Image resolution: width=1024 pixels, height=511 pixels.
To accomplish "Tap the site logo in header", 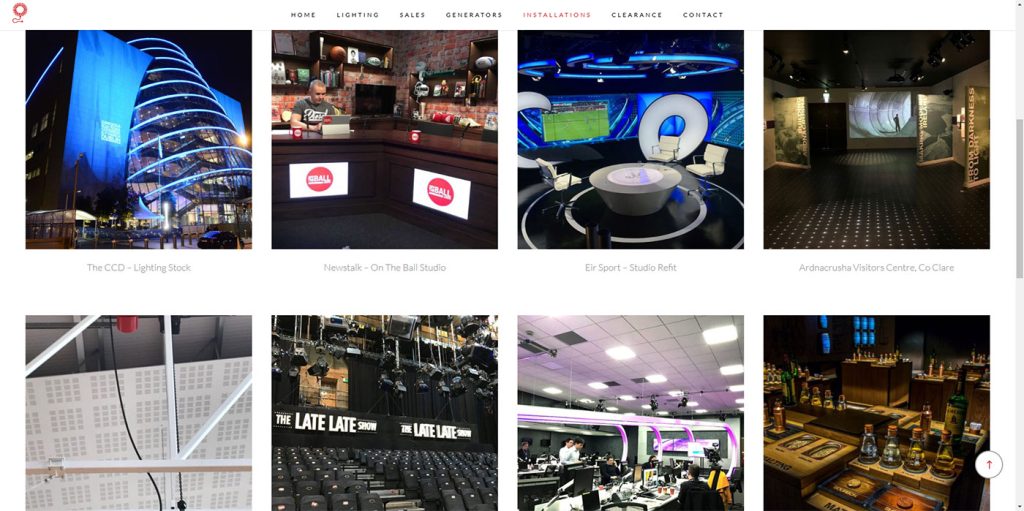I will (x=19, y=13).
